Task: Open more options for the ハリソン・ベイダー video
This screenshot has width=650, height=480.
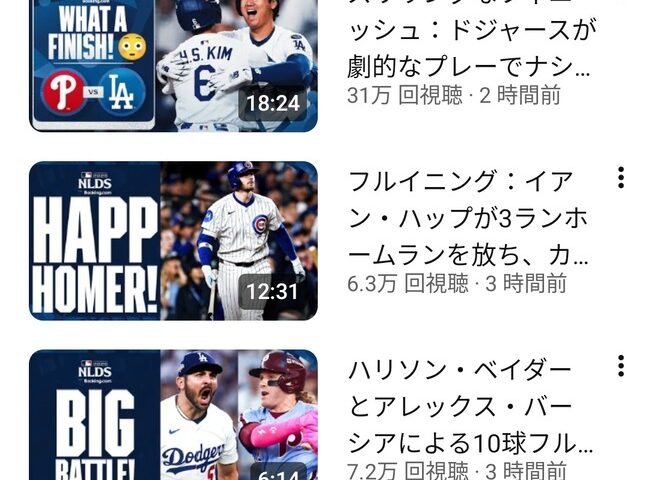Action: tap(621, 365)
